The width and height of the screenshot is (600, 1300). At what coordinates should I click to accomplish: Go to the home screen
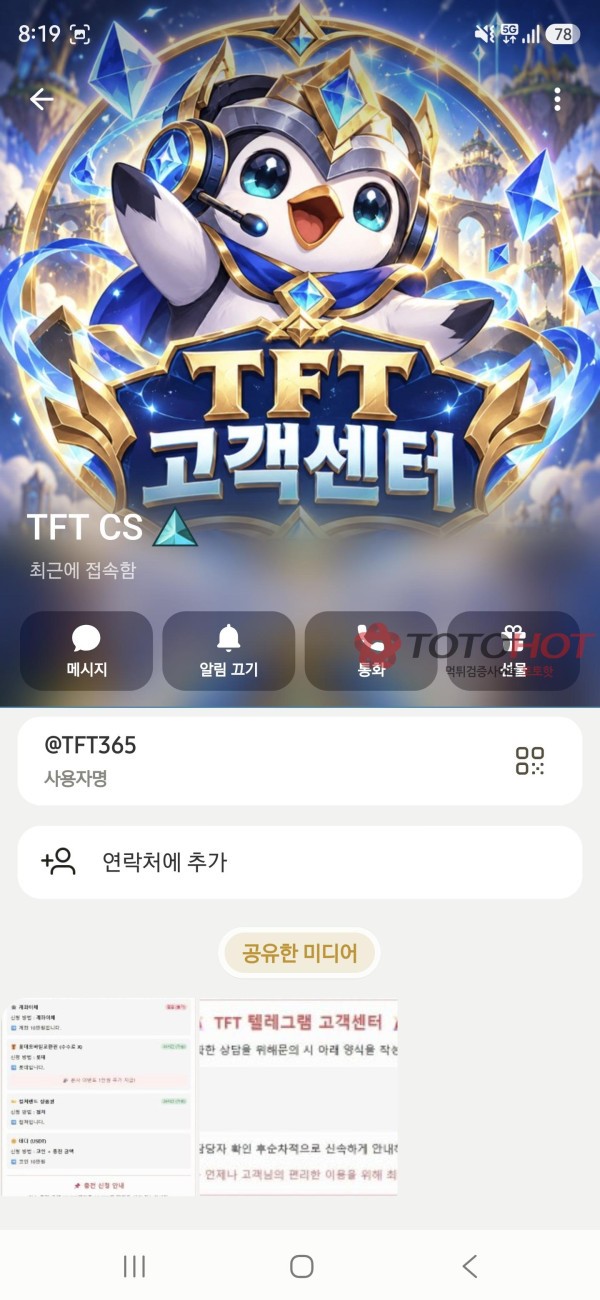301,1266
